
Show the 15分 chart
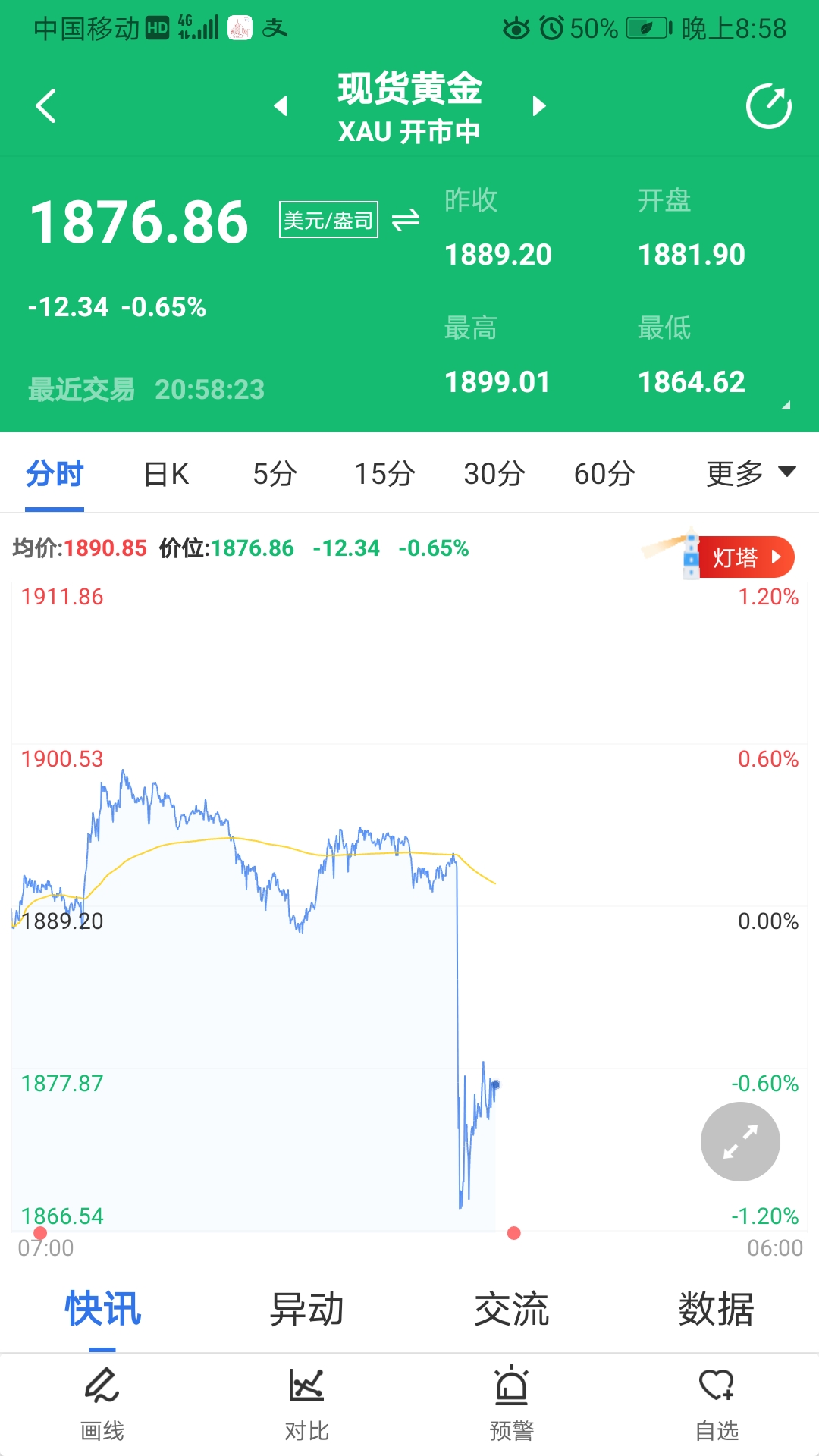(x=384, y=474)
